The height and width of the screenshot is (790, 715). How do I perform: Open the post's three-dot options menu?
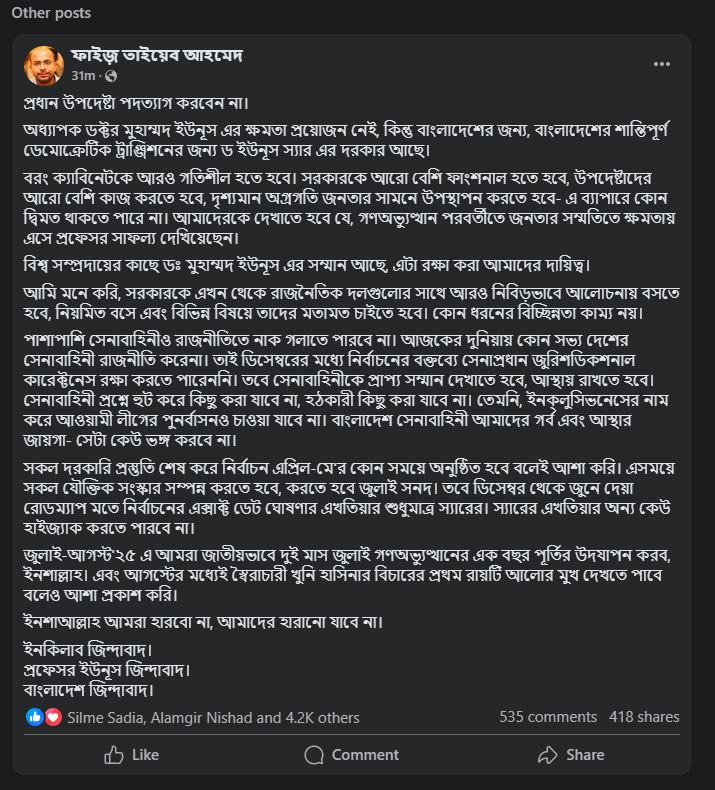pos(662,64)
